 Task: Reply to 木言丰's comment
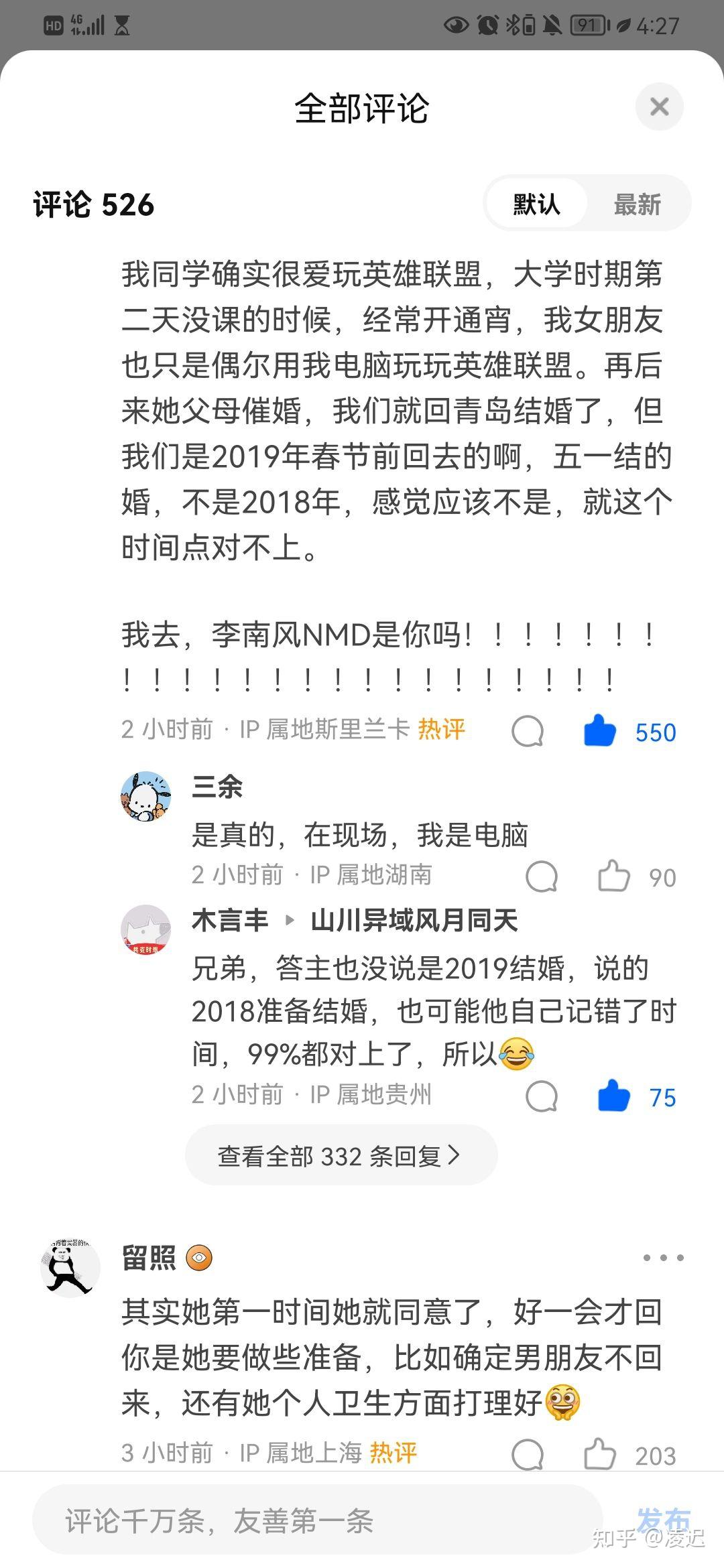(x=542, y=1096)
